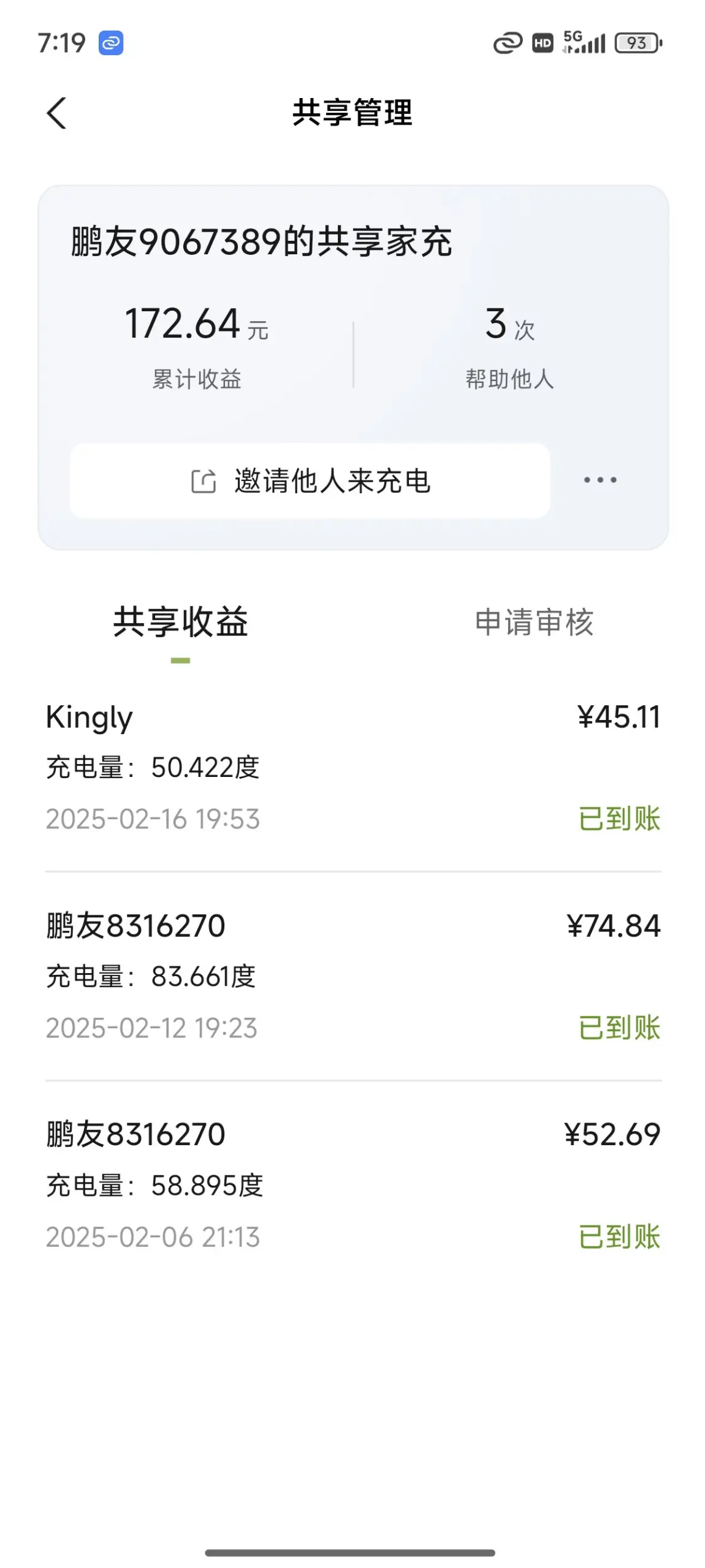Open the ¥74.84 record from 鹏友8316270
The height and width of the screenshot is (1568, 705).
pyautogui.click(x=353, y=976)
